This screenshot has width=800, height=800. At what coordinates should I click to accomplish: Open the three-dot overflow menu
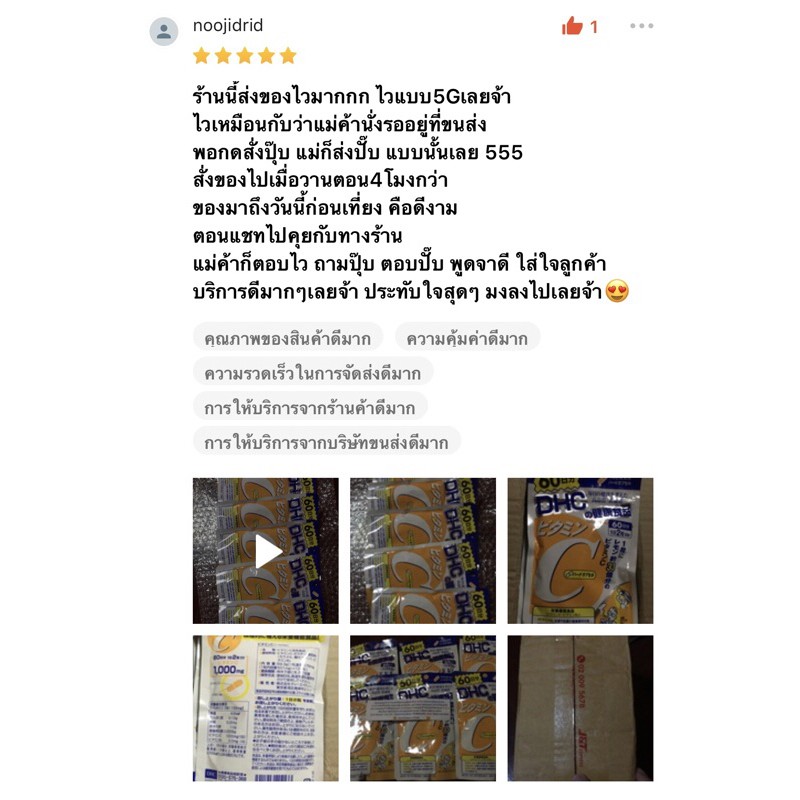pos(641,26)
